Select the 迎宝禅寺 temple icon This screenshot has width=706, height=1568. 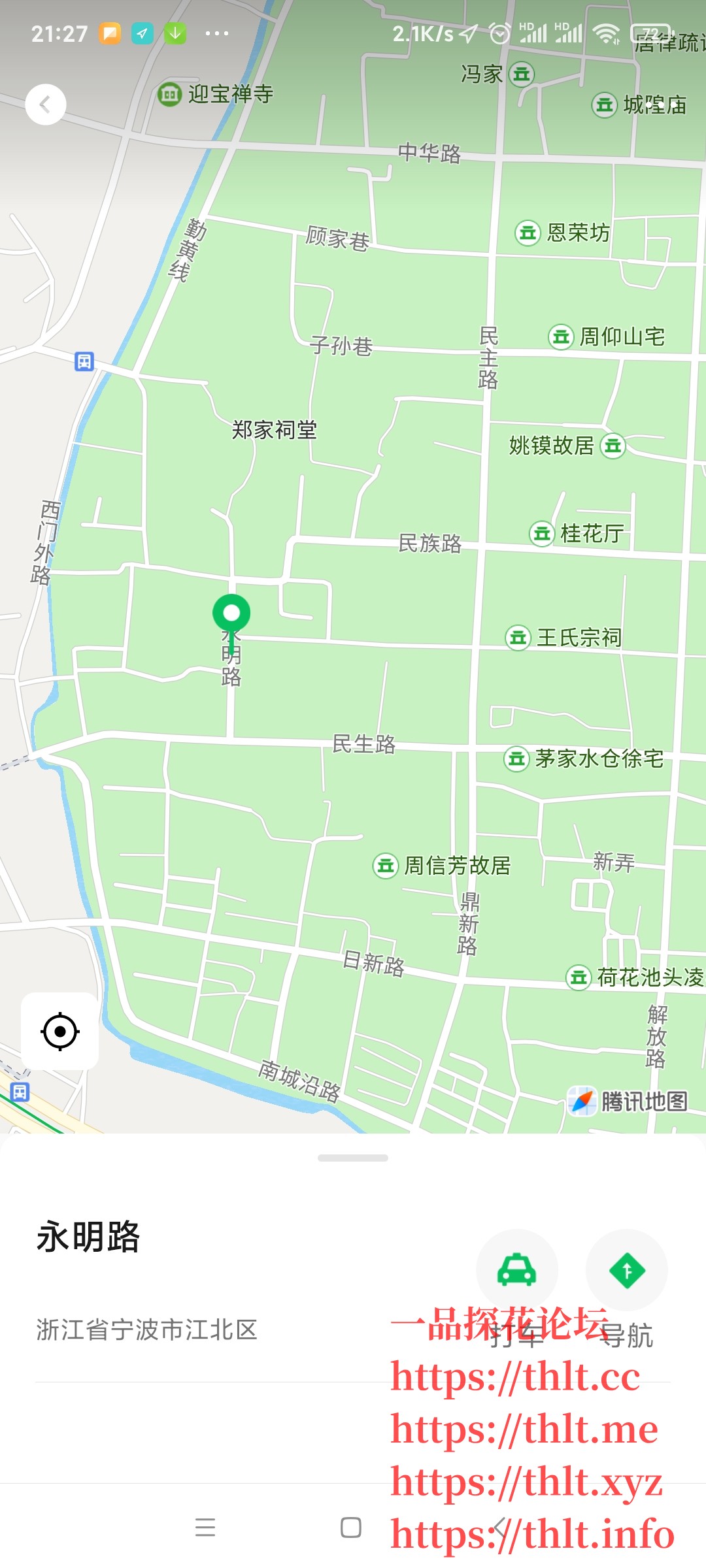click(169, 93)
